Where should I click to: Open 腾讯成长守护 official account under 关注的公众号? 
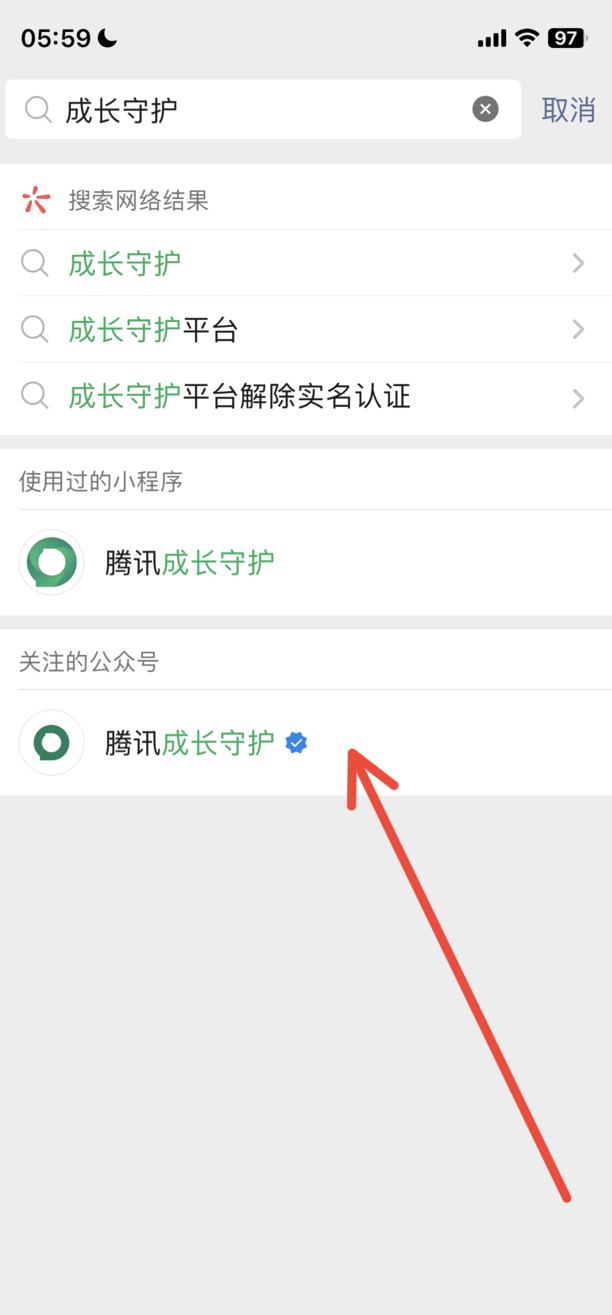click(190, 743)
